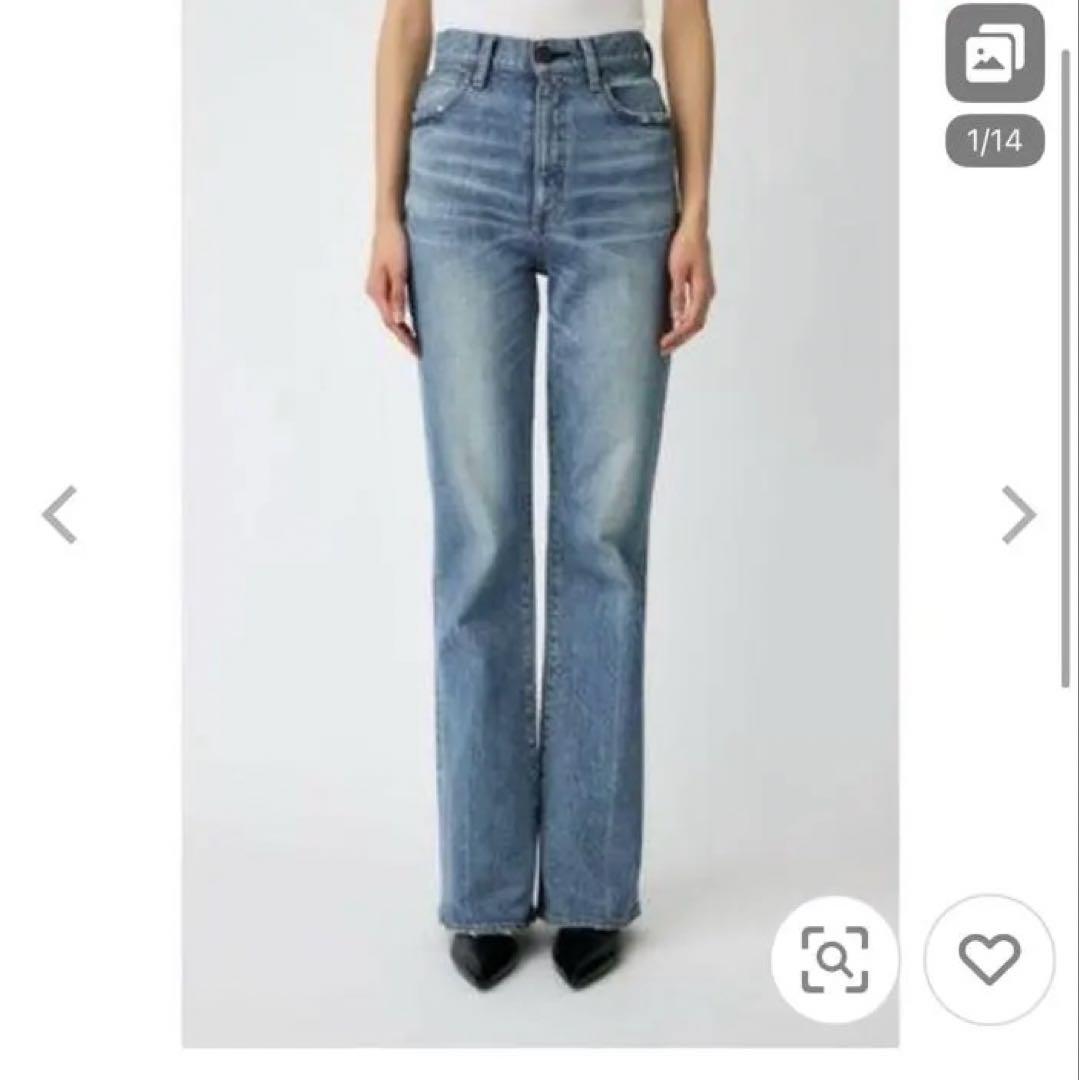The image size is (1079, 1080).
Task: Click the previous-image navigation button
Action: coord(60,515)
